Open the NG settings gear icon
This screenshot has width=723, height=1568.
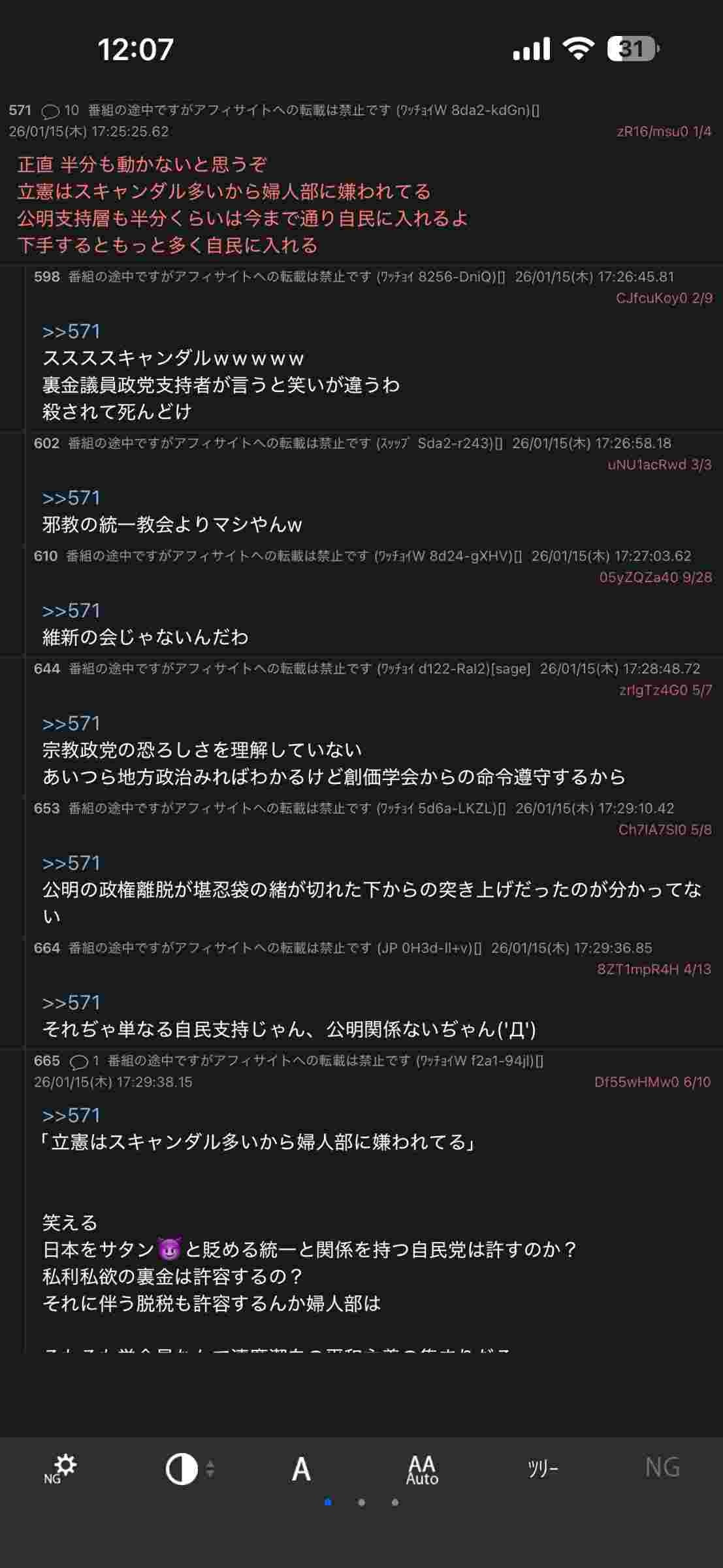pyautogui.click(x=61, y=1468)
